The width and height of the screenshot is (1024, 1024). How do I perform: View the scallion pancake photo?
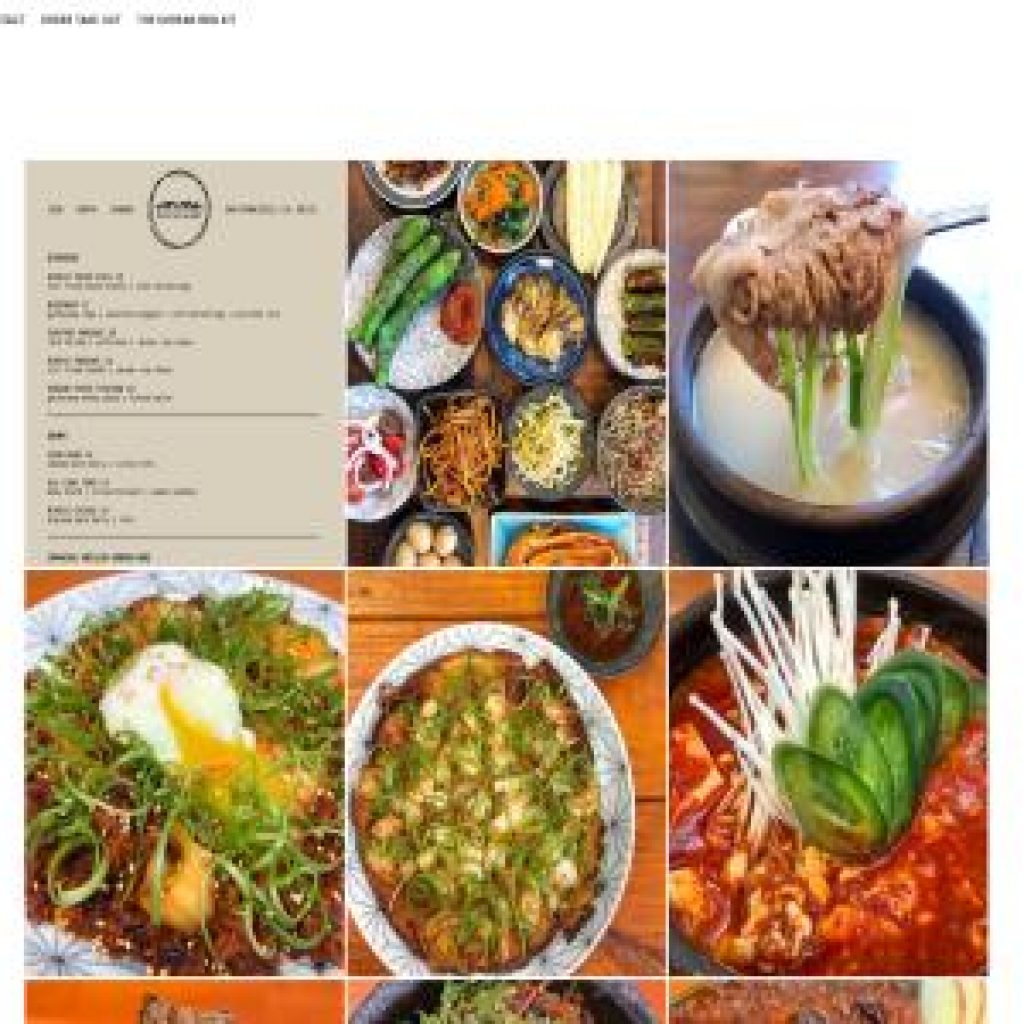point(506,772)
